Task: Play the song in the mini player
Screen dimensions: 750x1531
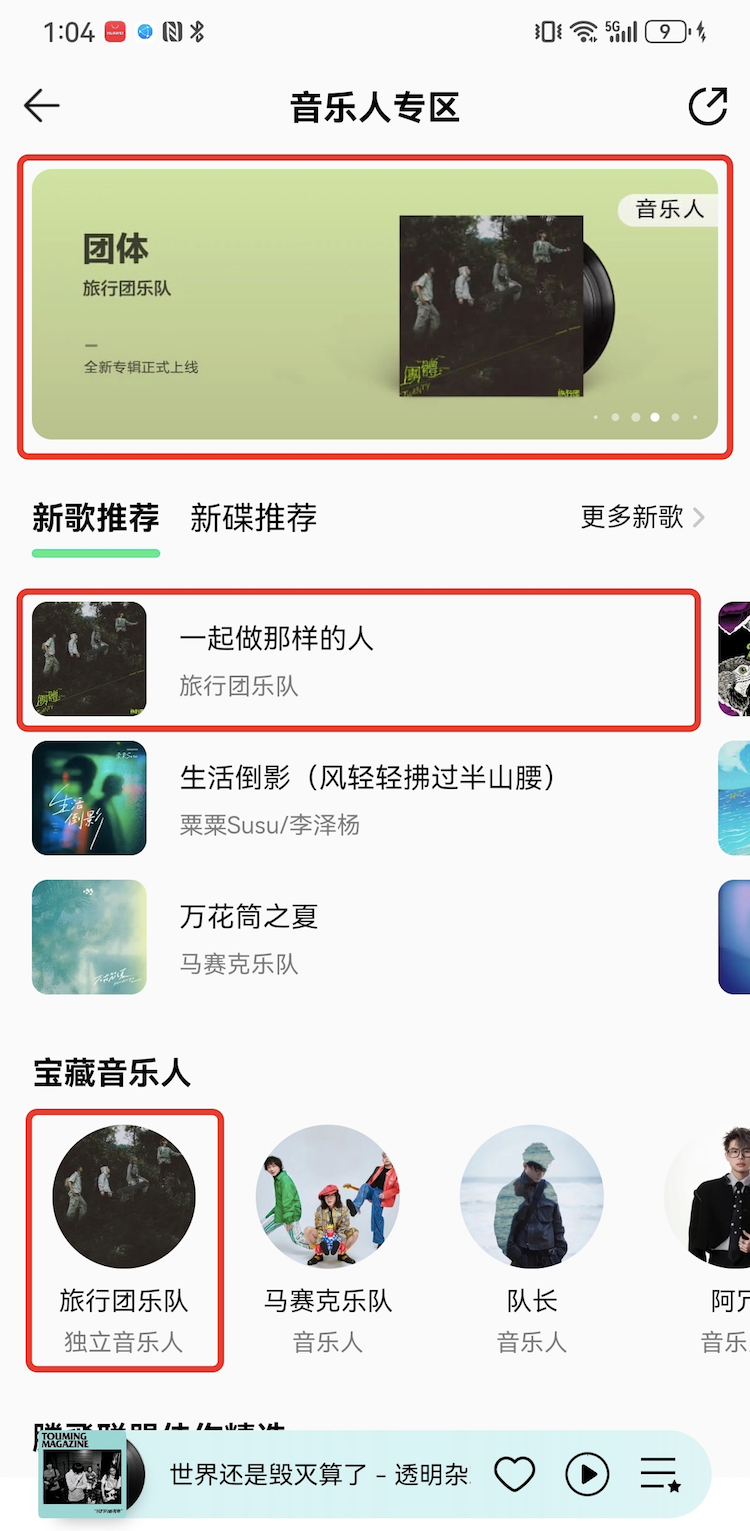Action: click(587, 1473)
